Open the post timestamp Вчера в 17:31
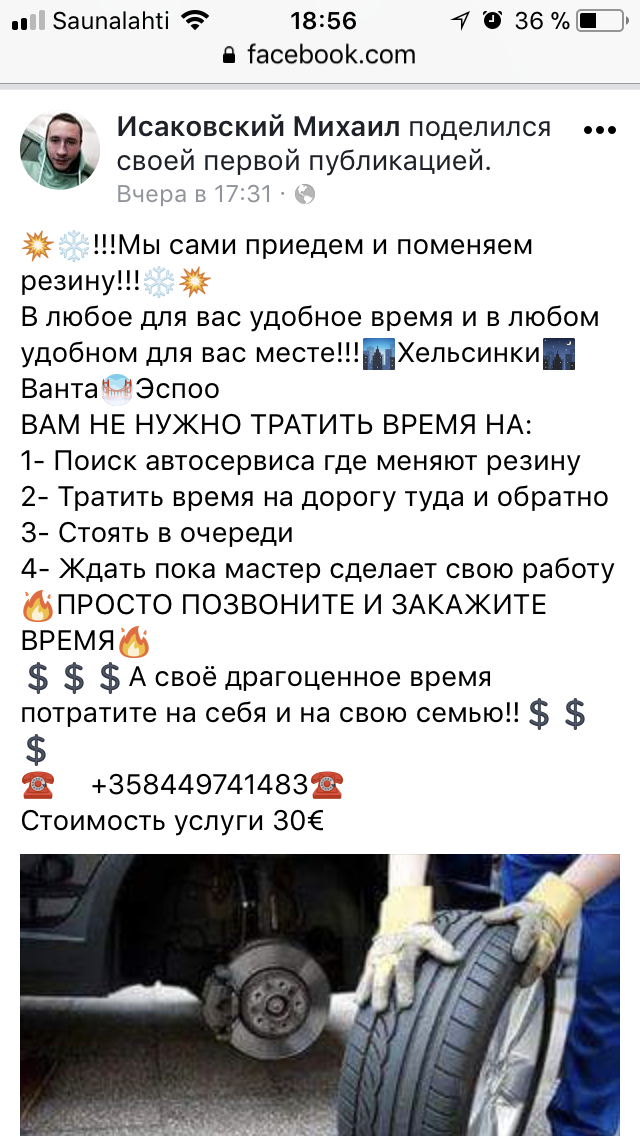The width and height of the screenshot is (640, 1136). coord(194,194)
